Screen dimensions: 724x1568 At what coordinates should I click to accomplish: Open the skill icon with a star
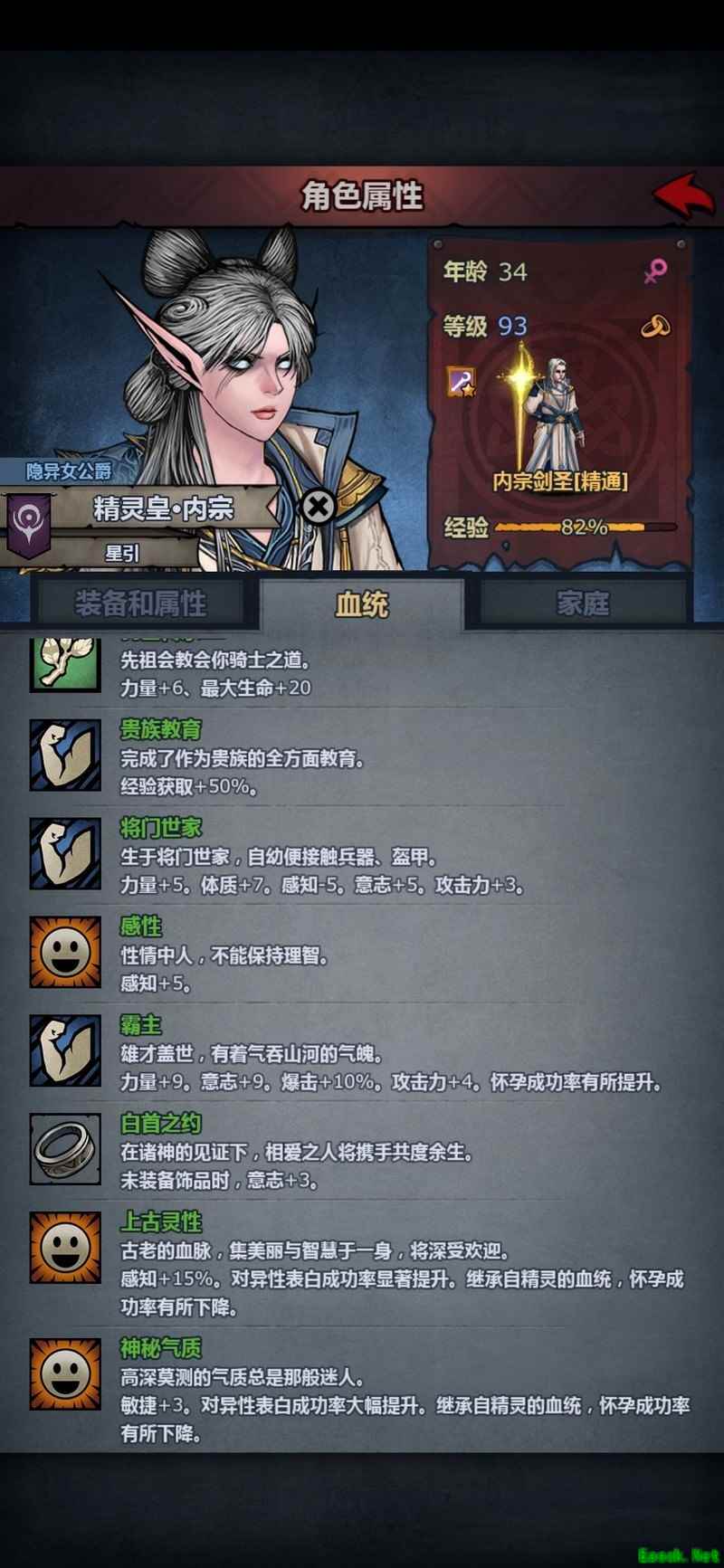462,383
